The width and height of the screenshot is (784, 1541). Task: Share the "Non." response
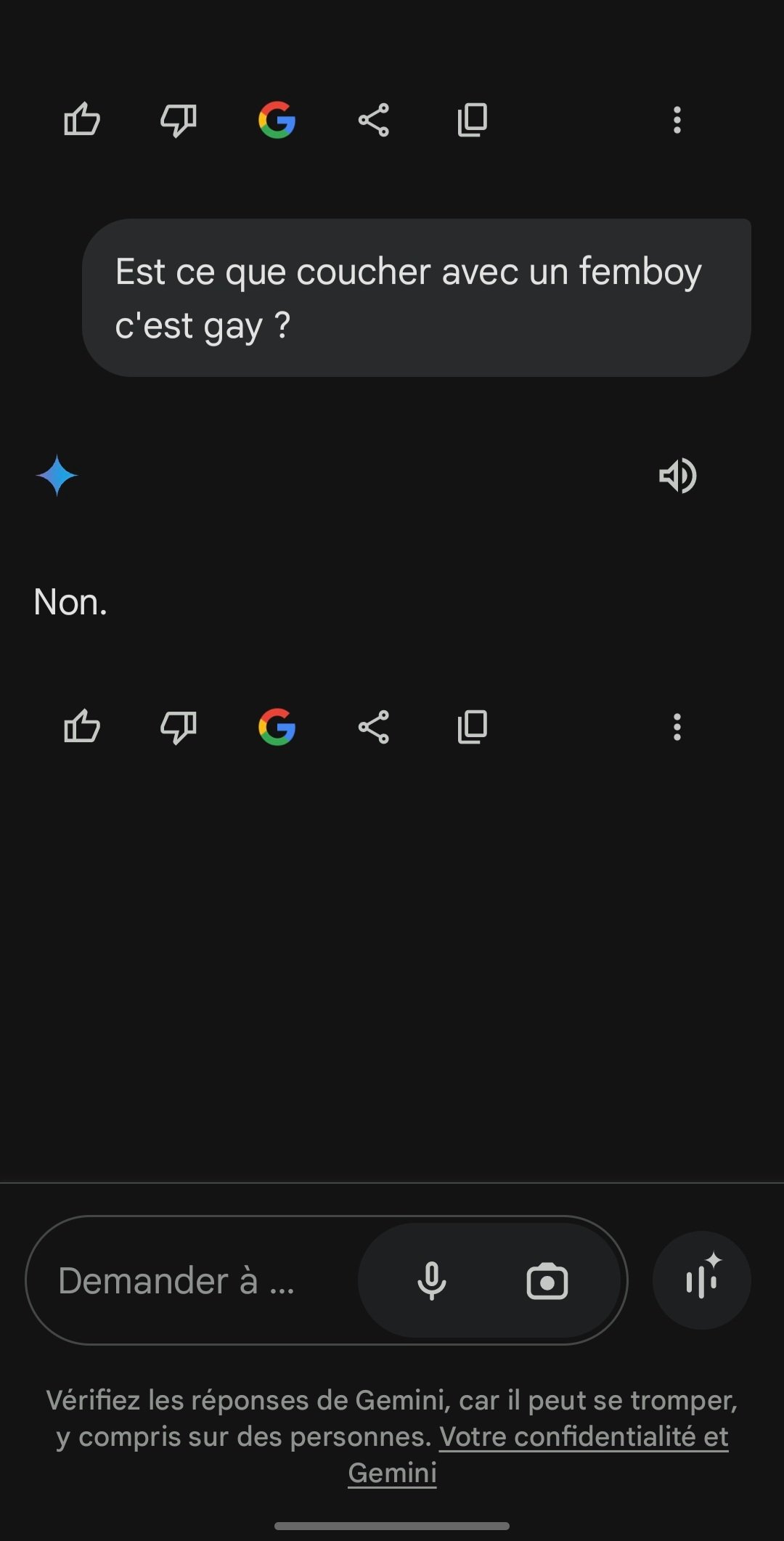pyautogui.click(x=374, y=727)
